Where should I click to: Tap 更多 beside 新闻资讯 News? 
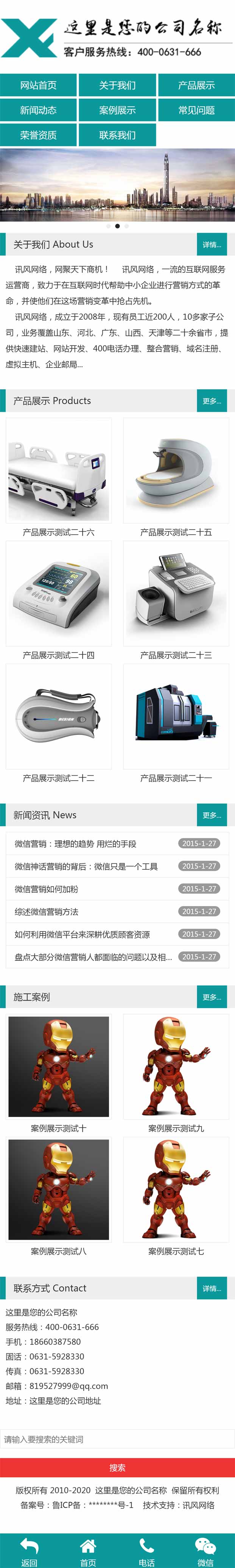[212, 815]
